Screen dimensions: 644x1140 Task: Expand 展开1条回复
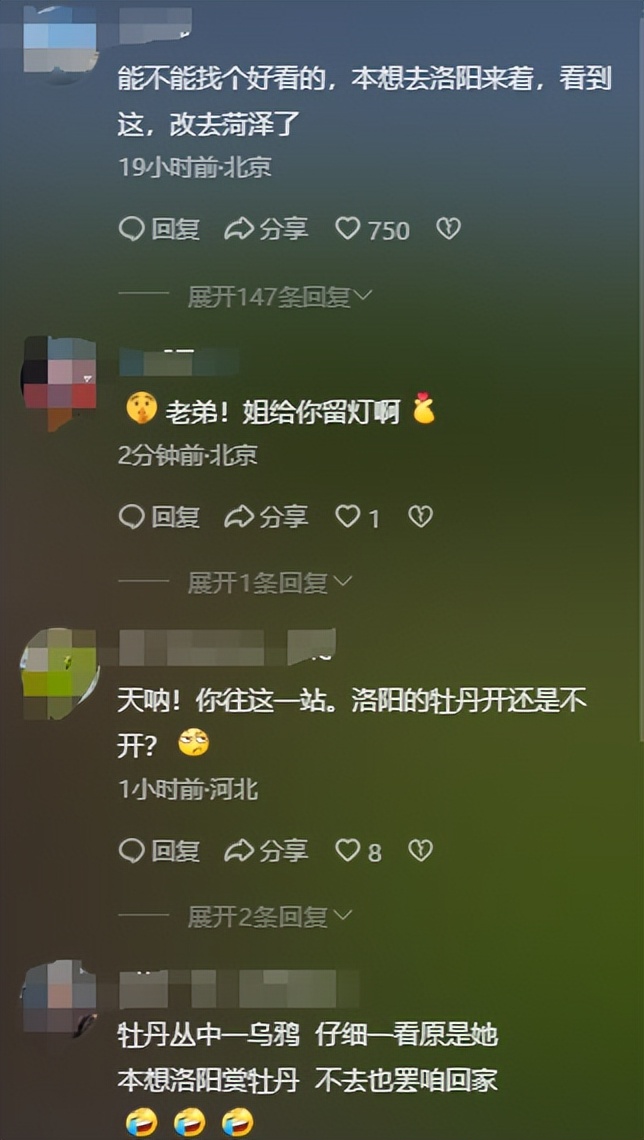[269, 582]
